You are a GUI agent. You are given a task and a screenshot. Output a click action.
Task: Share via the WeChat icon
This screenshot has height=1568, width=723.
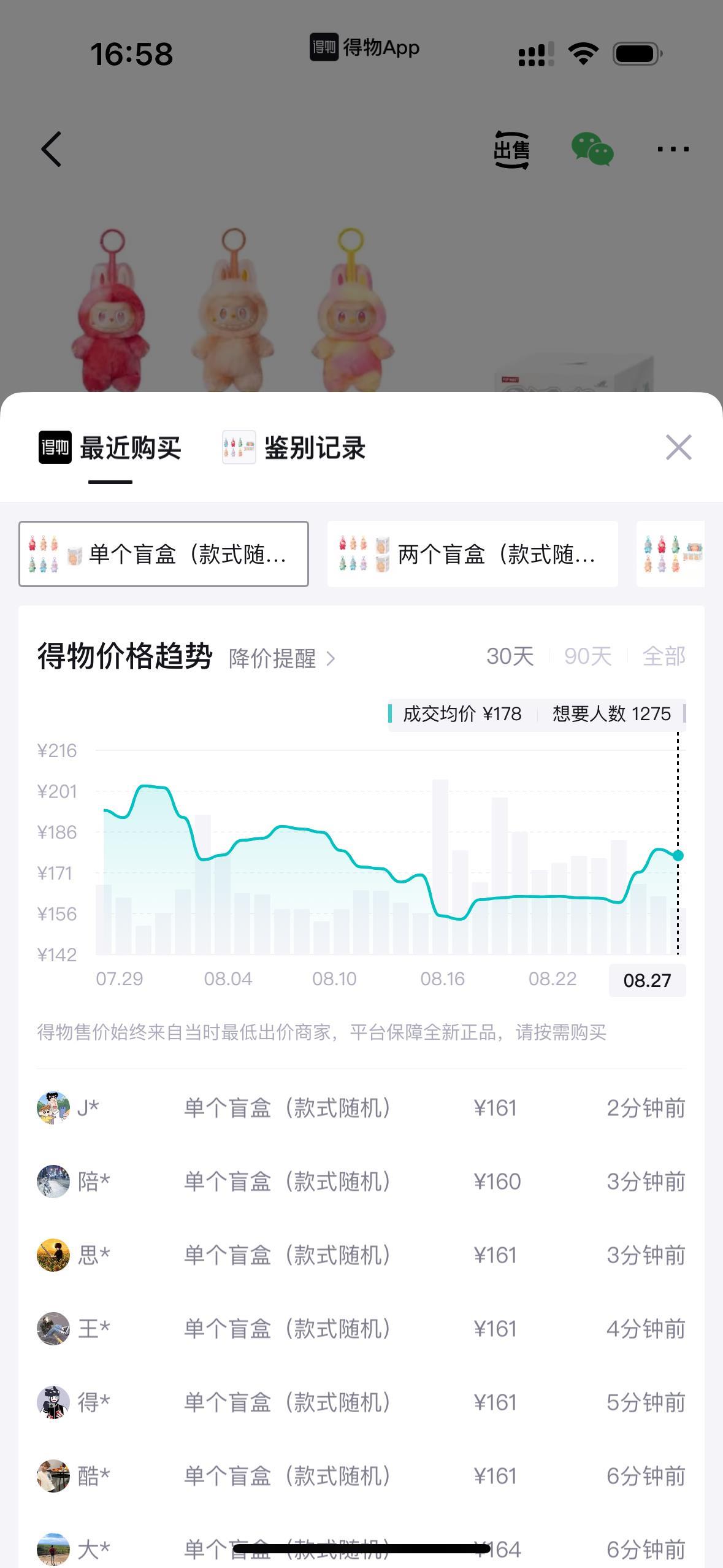592,149
